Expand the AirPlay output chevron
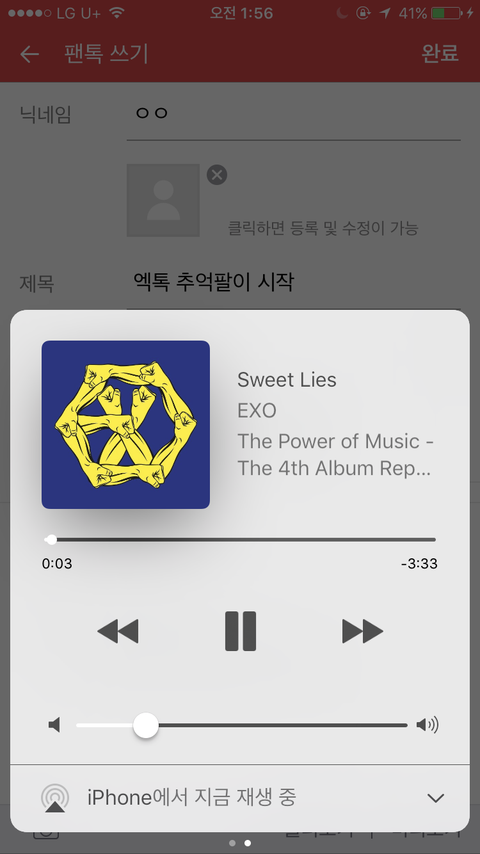The width and height of the screenshot is (480, 854). click(435, 798)
